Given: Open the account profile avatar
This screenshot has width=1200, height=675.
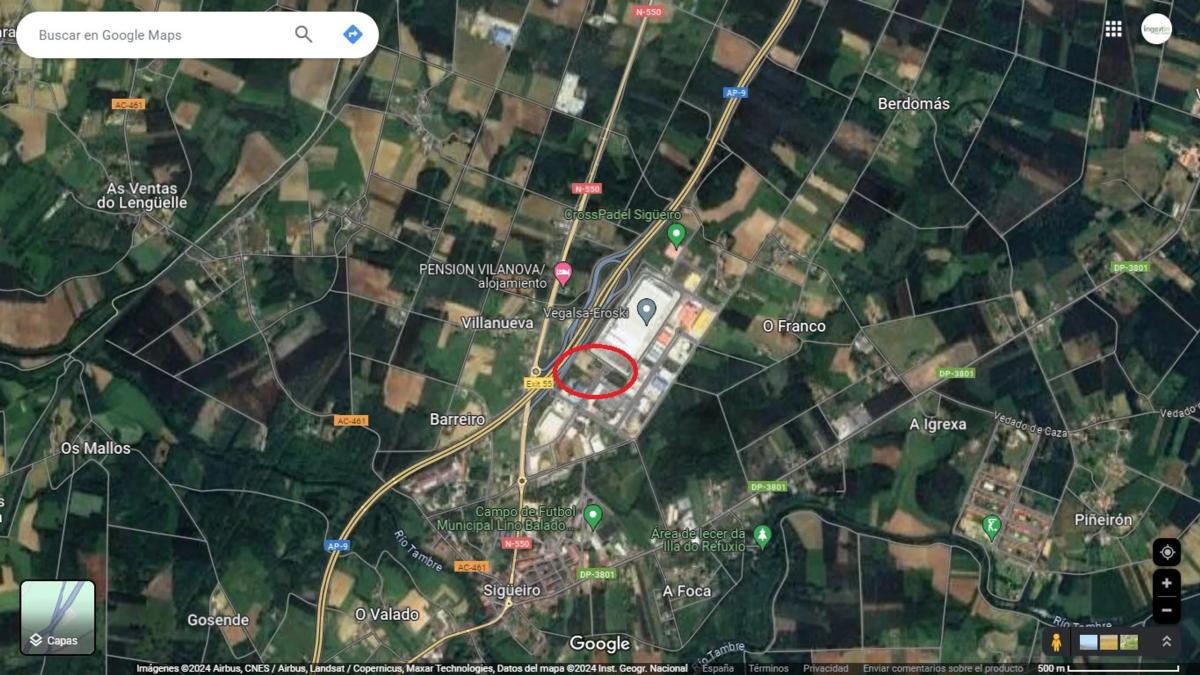Looking at the screenshot, I should pos(1157,29).
